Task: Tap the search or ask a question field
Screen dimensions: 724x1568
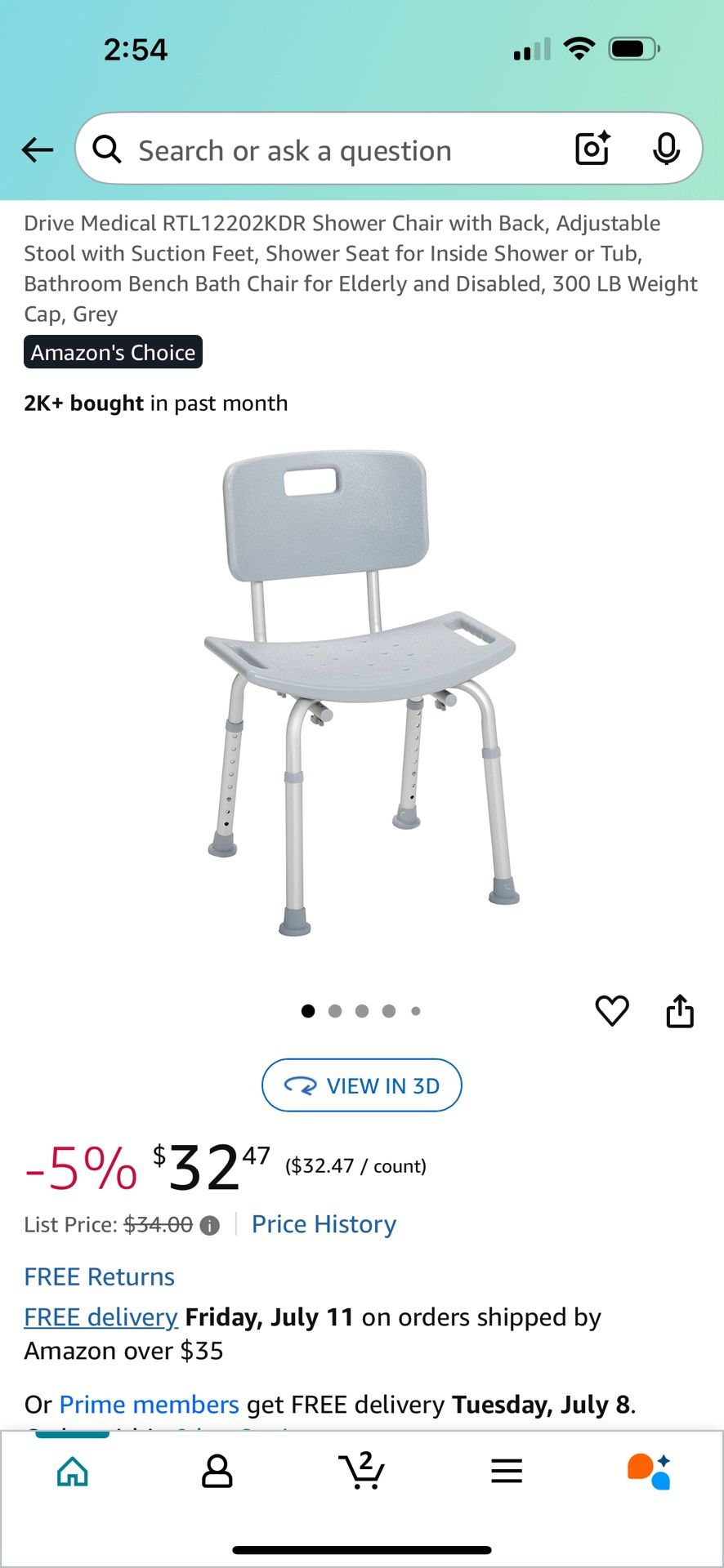Action: 327,150
